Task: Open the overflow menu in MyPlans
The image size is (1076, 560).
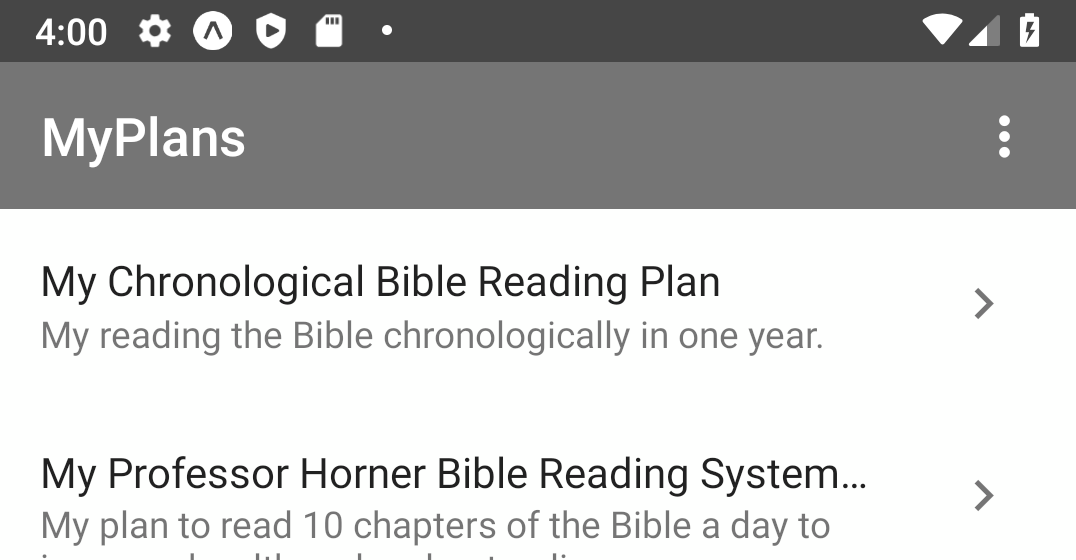Action: [x=1004, y=137]
